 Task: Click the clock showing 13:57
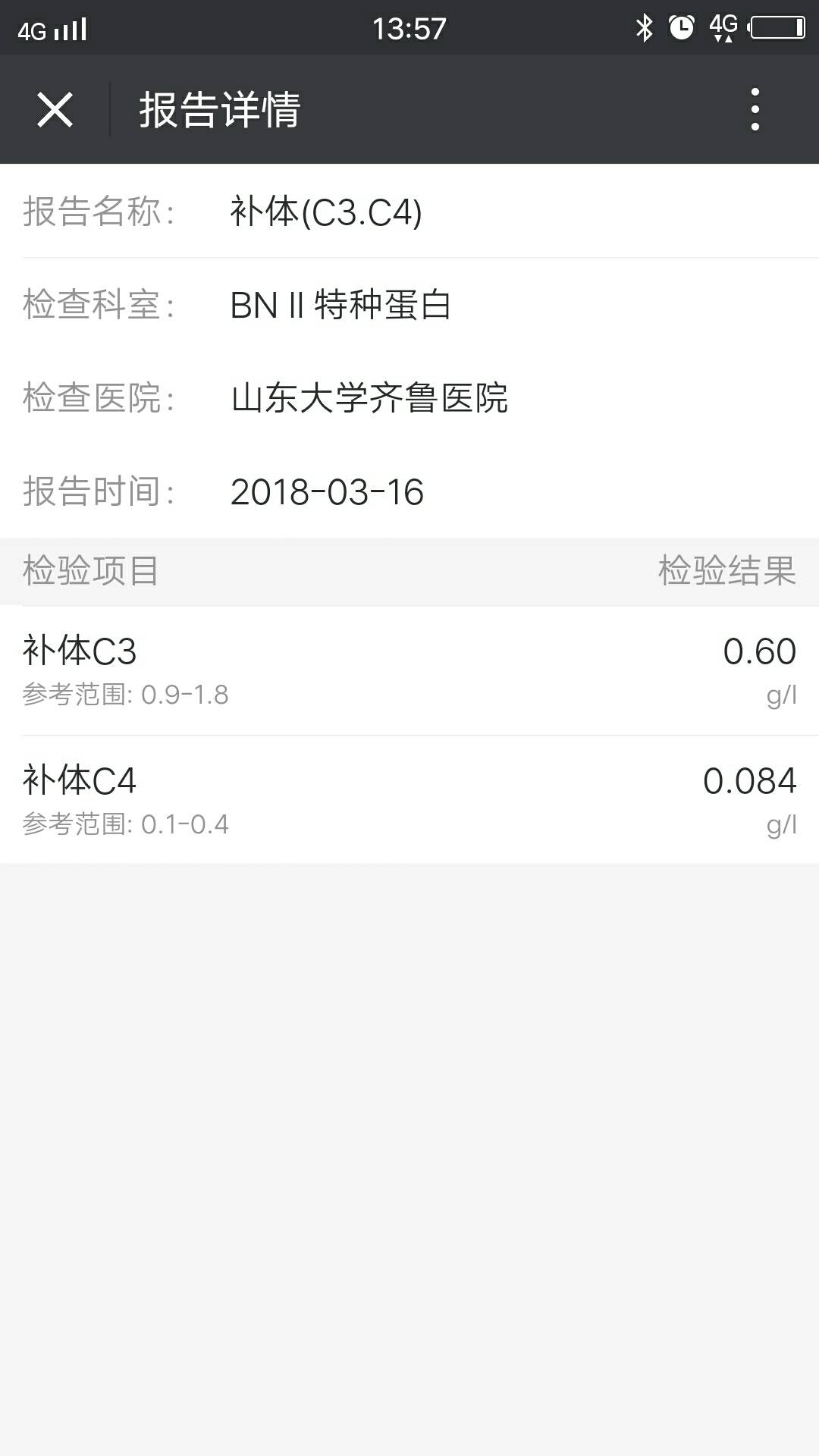(x=409, y=29)
